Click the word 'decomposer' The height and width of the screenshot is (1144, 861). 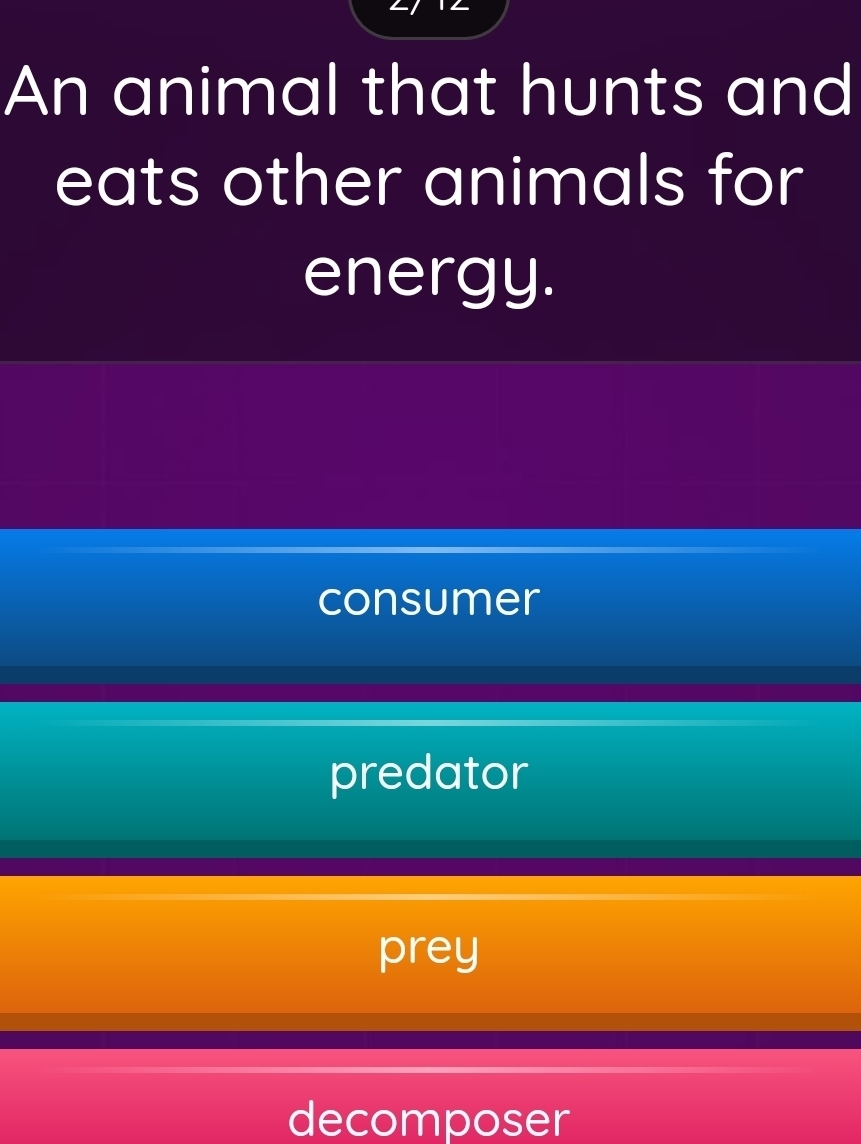point(428,1118)
